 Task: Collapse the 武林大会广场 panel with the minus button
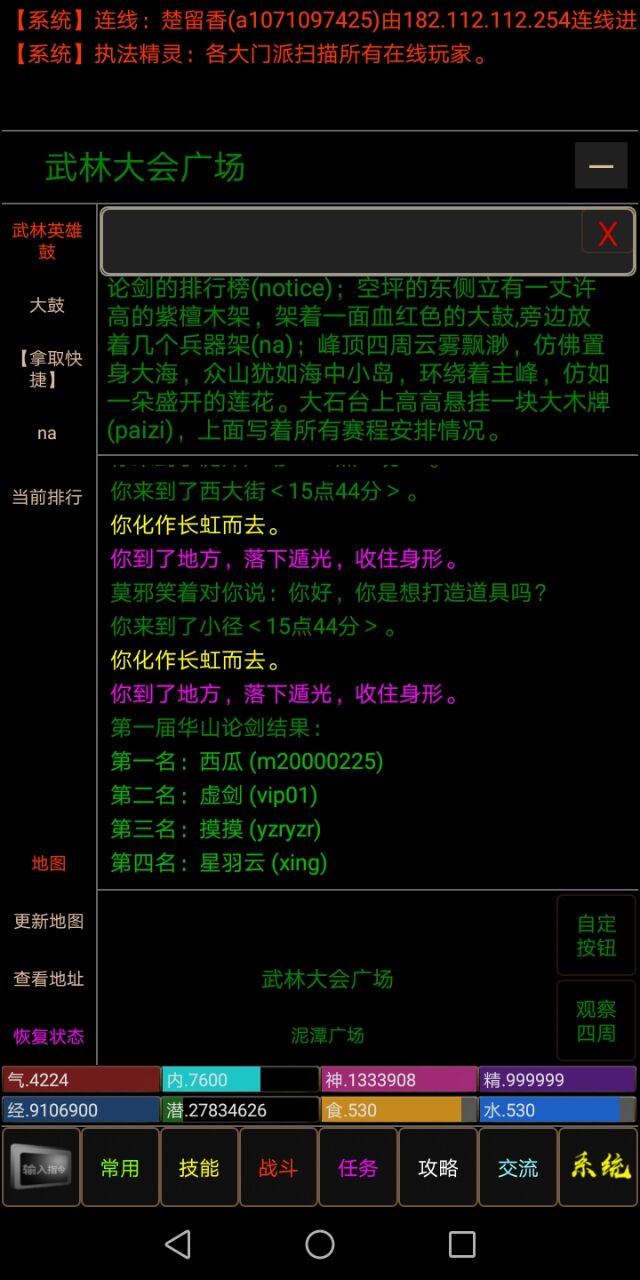(x=601, y=166)
